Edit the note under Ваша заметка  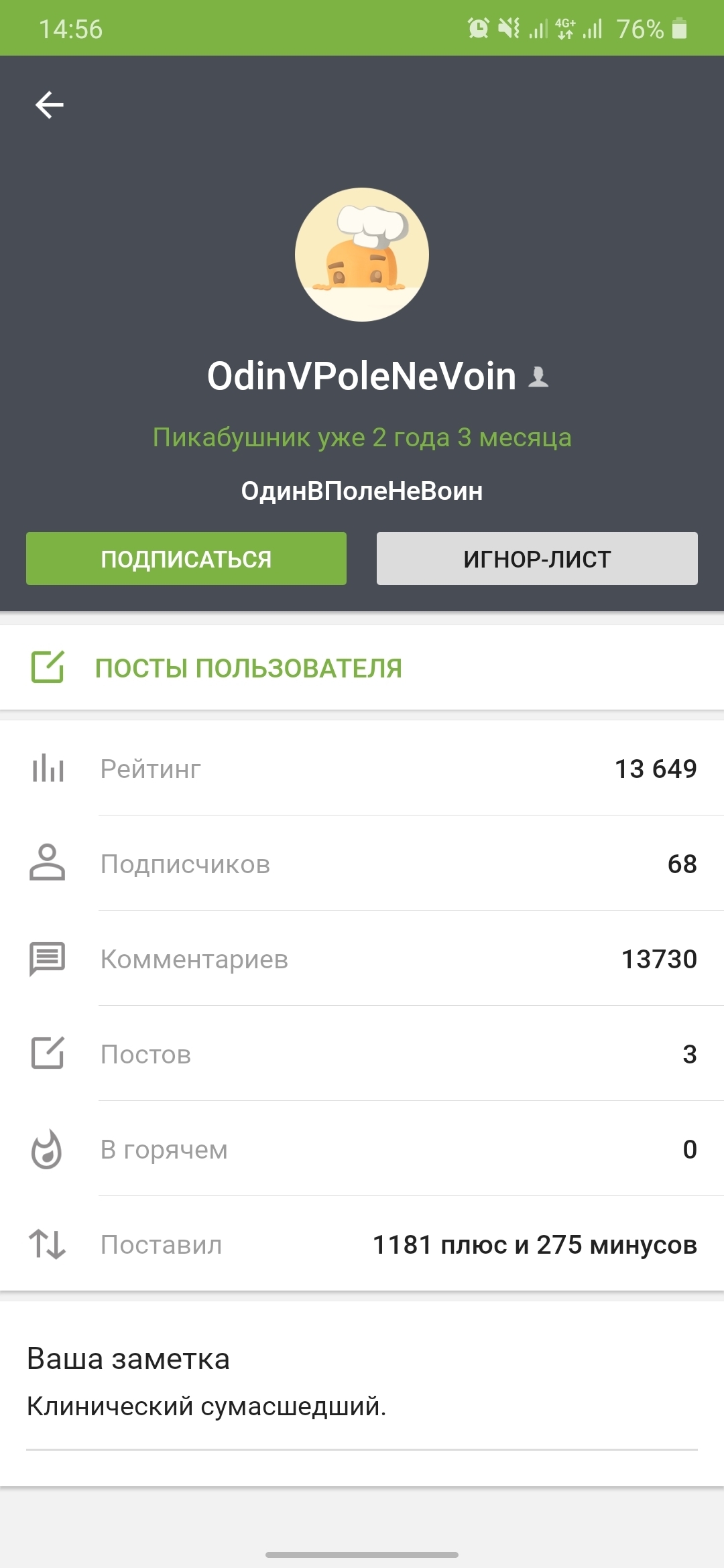point(206,1407)
